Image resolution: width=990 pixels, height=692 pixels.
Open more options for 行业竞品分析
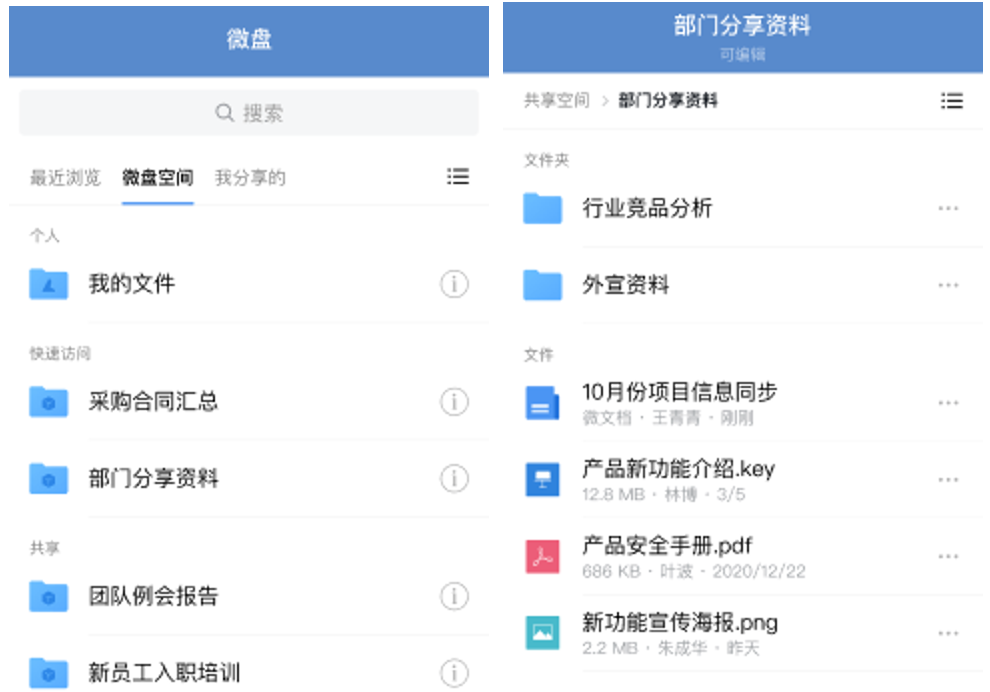point(948,209)
